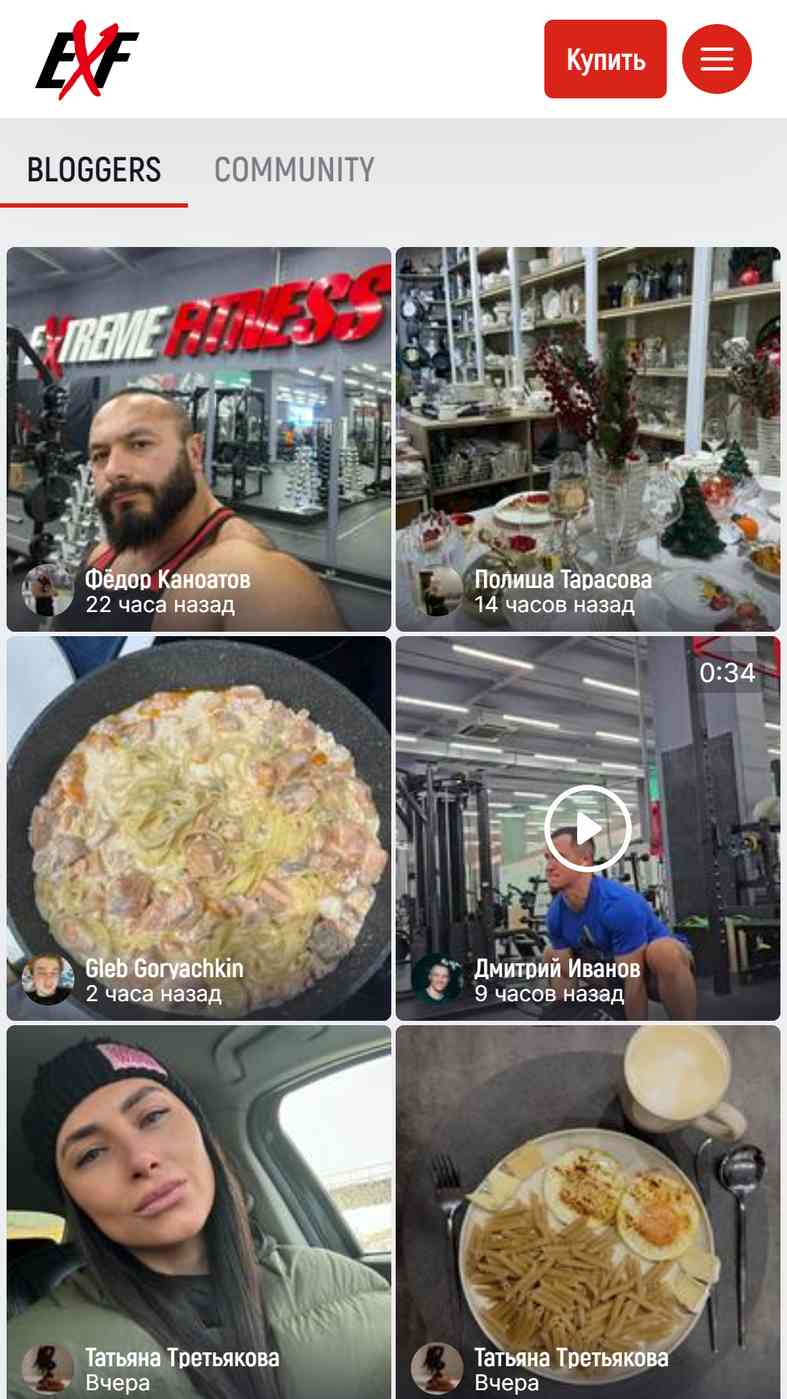This screenshot has height=1399, width=787.
Task: Tap the Купить button
Action: (605, 59)
